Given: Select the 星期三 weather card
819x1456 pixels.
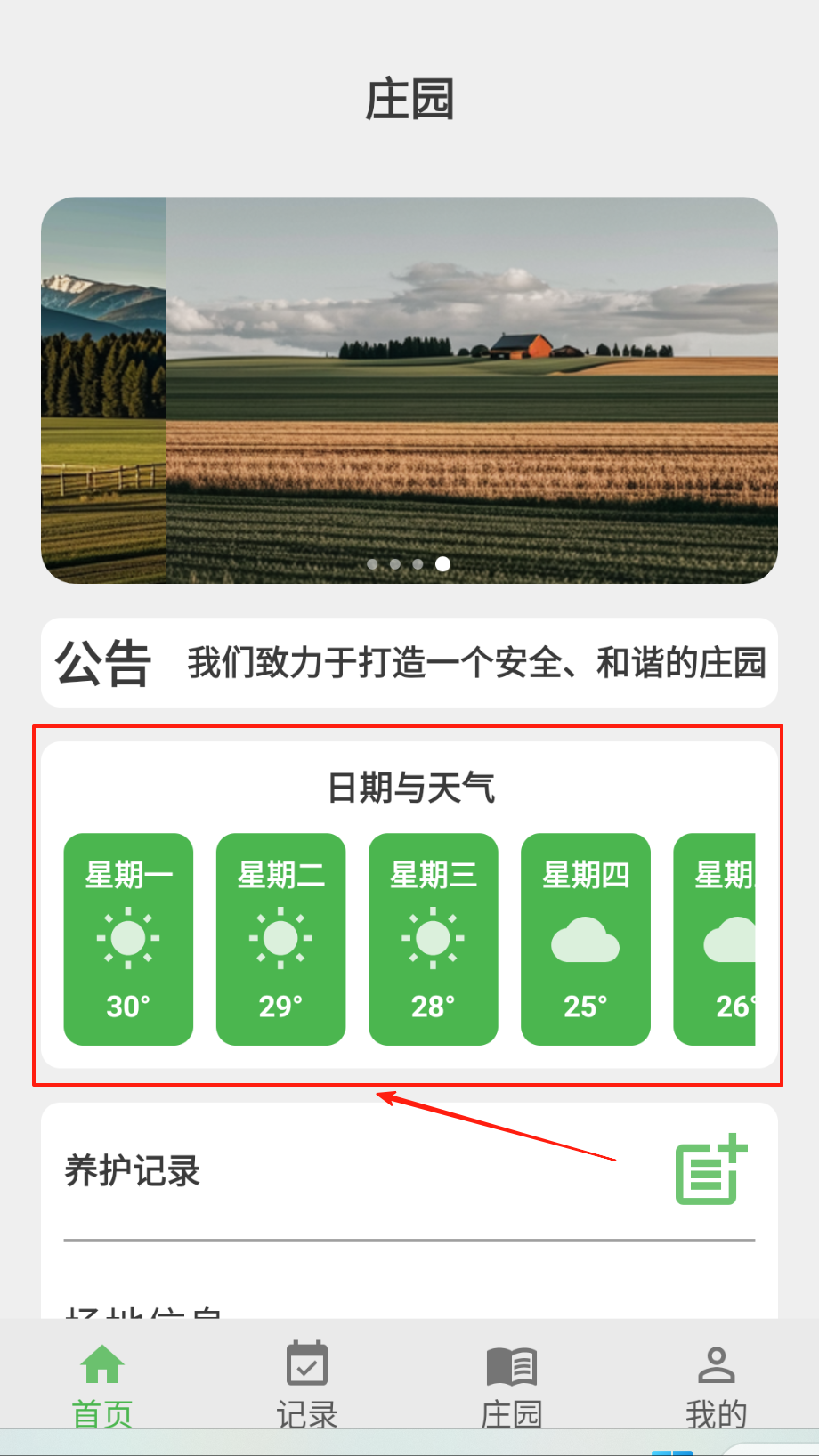Looking at the screenshot, I should click(433, 939).
